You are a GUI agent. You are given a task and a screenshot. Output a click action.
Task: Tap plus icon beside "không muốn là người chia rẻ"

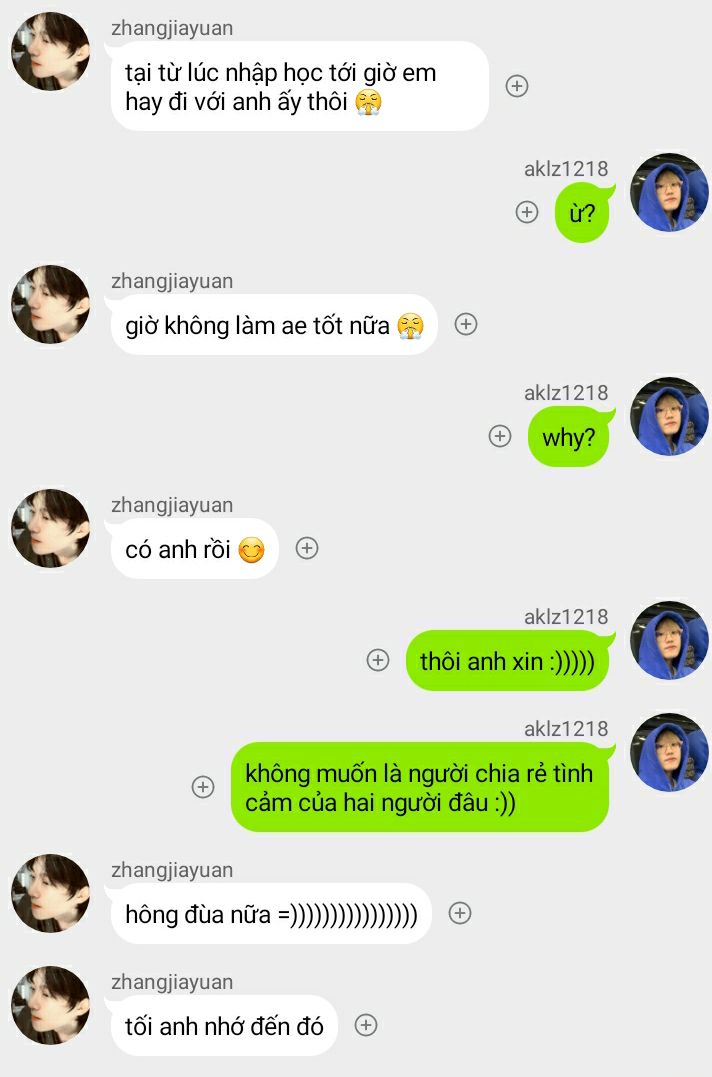tap(203, 787)
